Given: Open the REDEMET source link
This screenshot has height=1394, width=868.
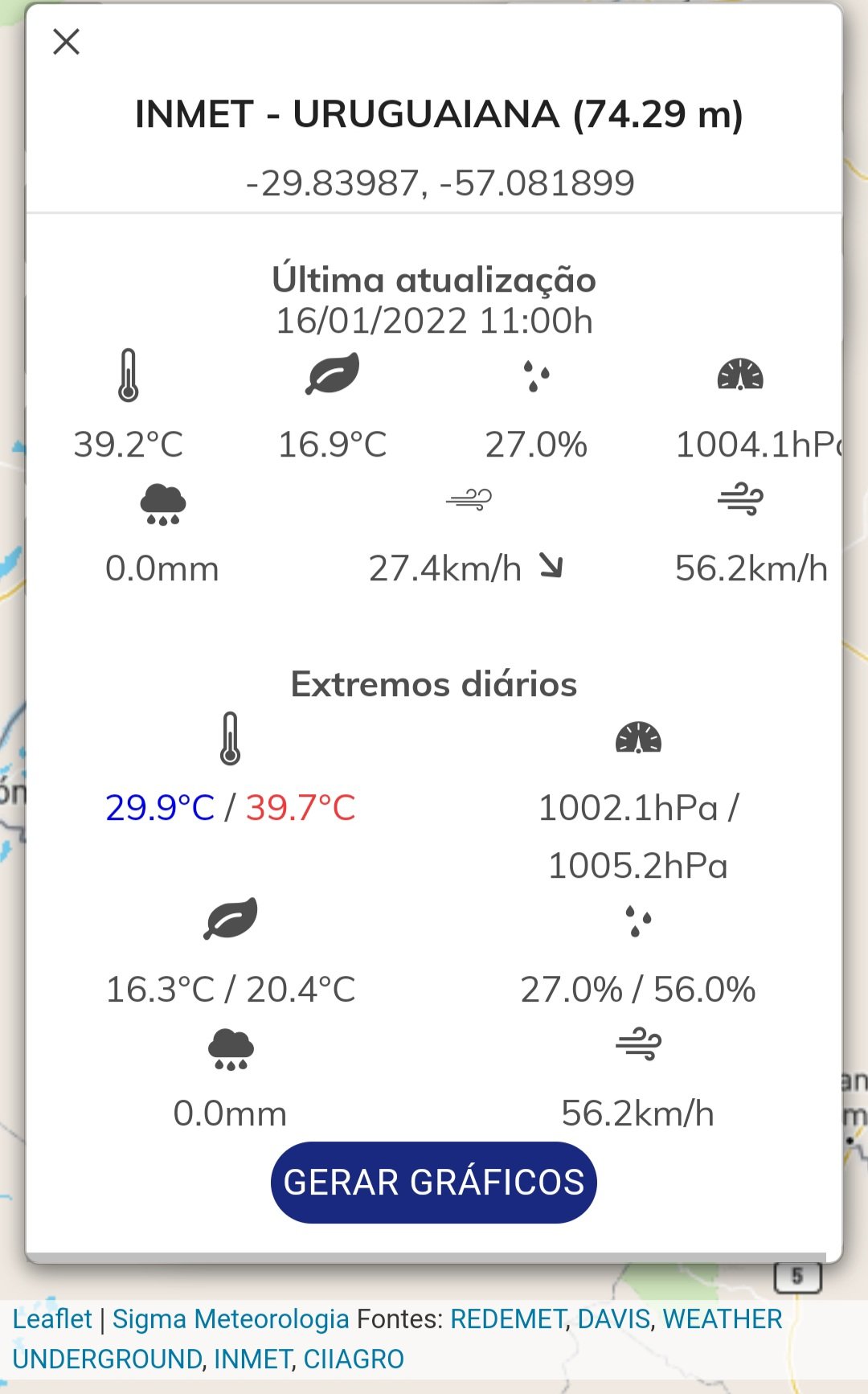Looking at the screenshot, I should 508,1318.
